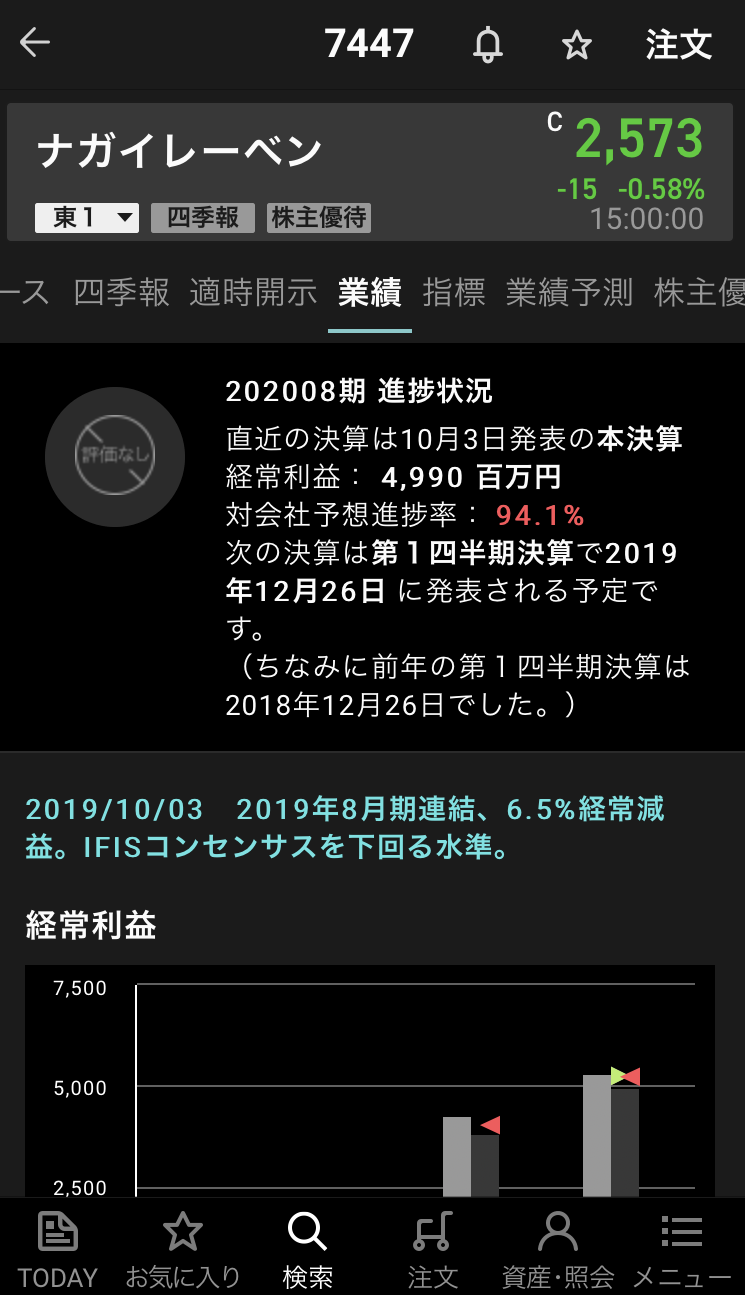
Task: Open the 注文 bottom tab
Action: [432, 1248]
